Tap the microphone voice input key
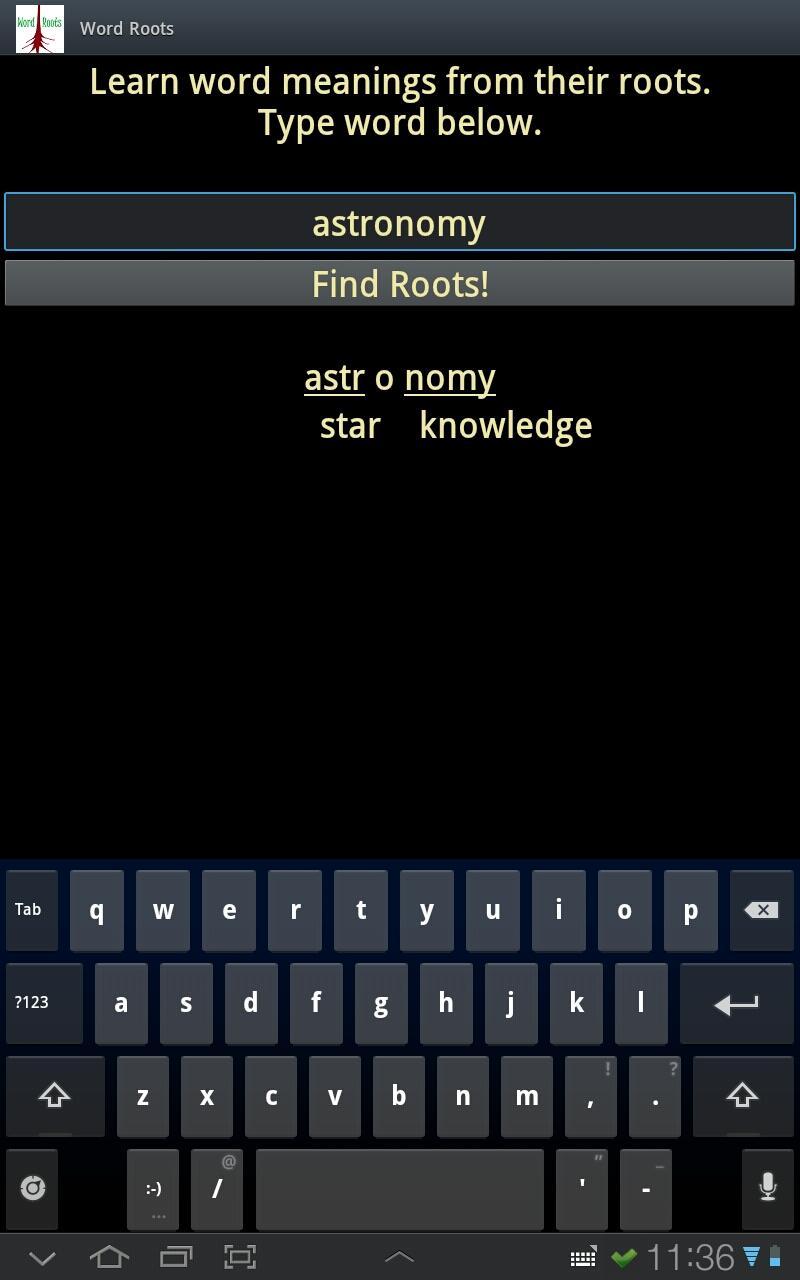 tap(767, 1187)
